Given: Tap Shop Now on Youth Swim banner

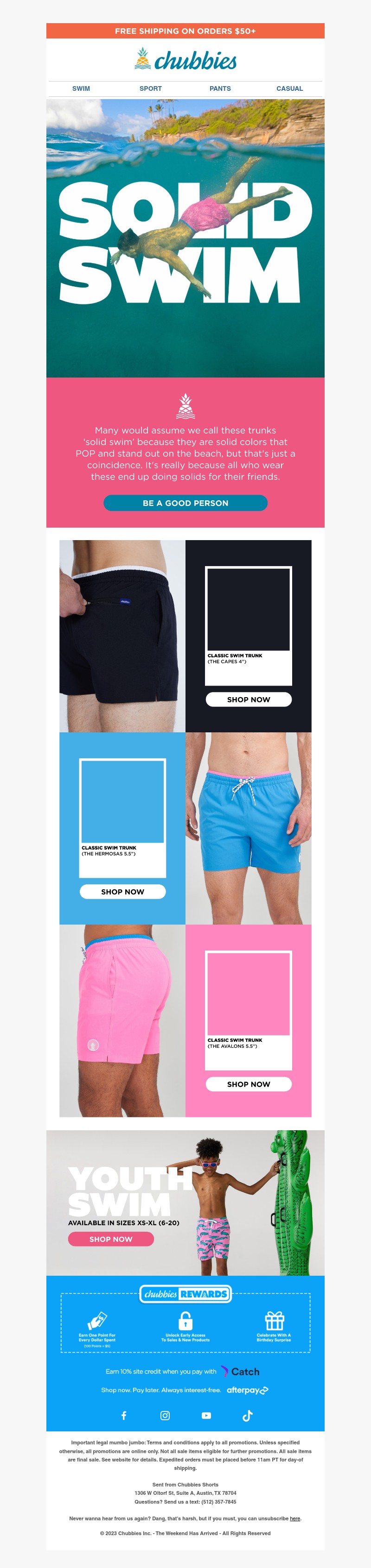Looking at the screenshot, I should tap(111, 1239).
